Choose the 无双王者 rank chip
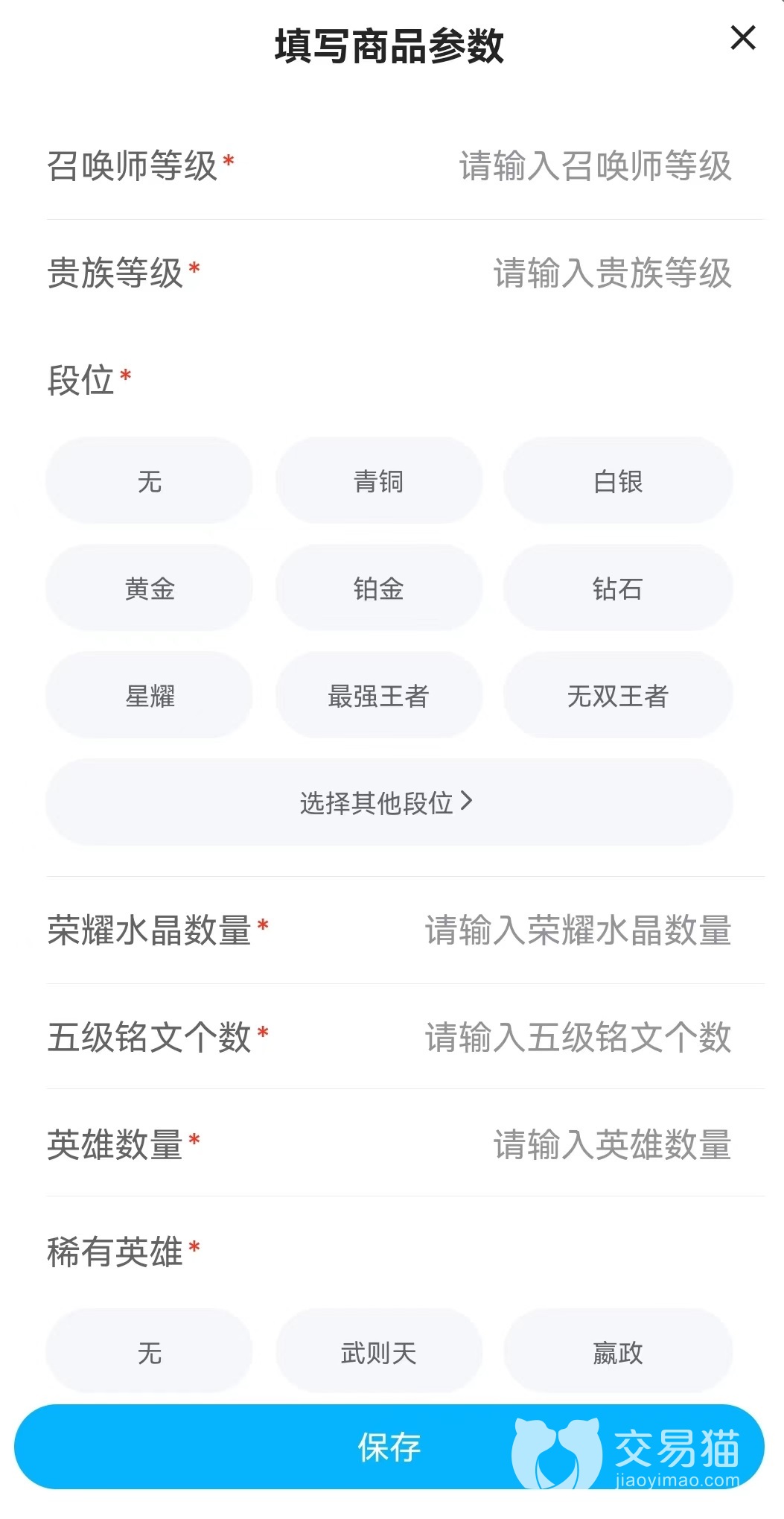 click(618, 696)
